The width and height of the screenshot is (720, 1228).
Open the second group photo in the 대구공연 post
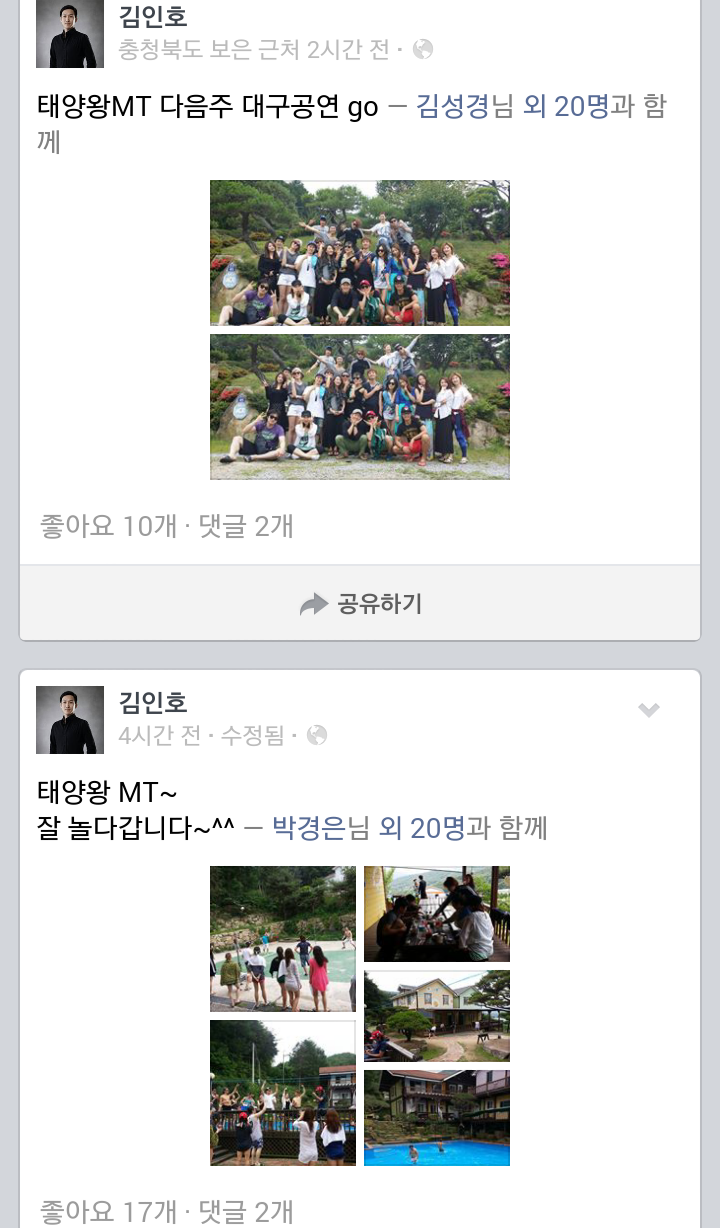(360, 407)
